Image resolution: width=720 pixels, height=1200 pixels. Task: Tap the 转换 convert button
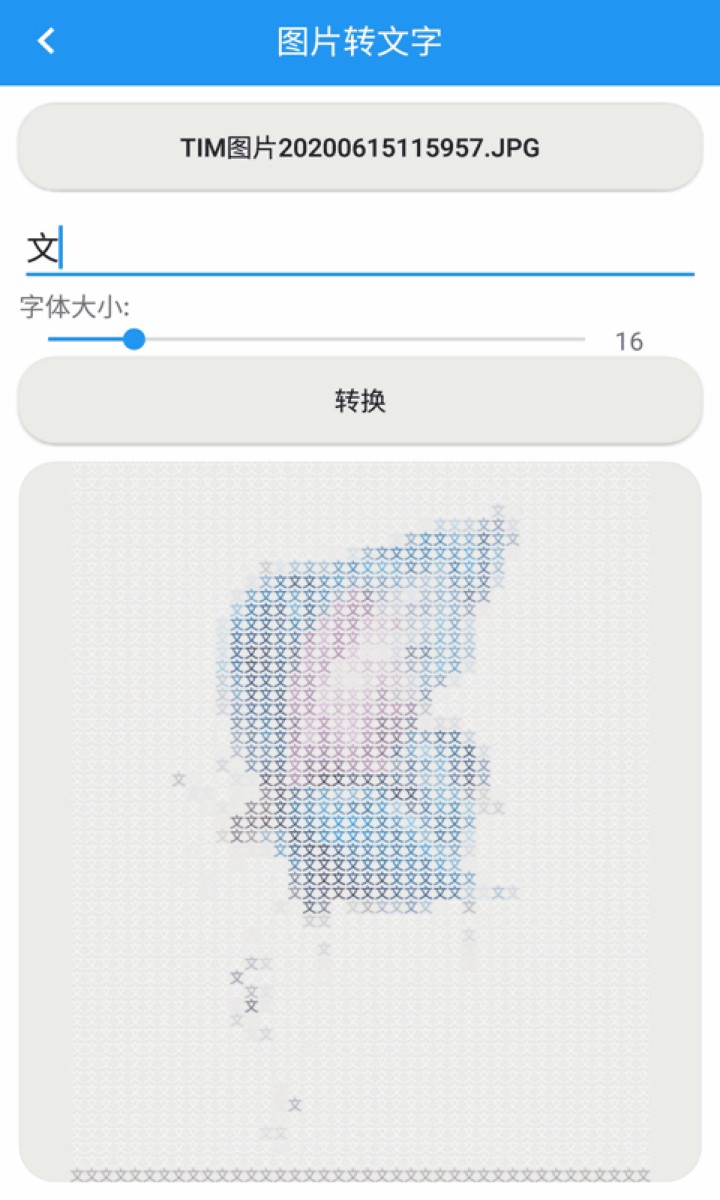point(360,401)
